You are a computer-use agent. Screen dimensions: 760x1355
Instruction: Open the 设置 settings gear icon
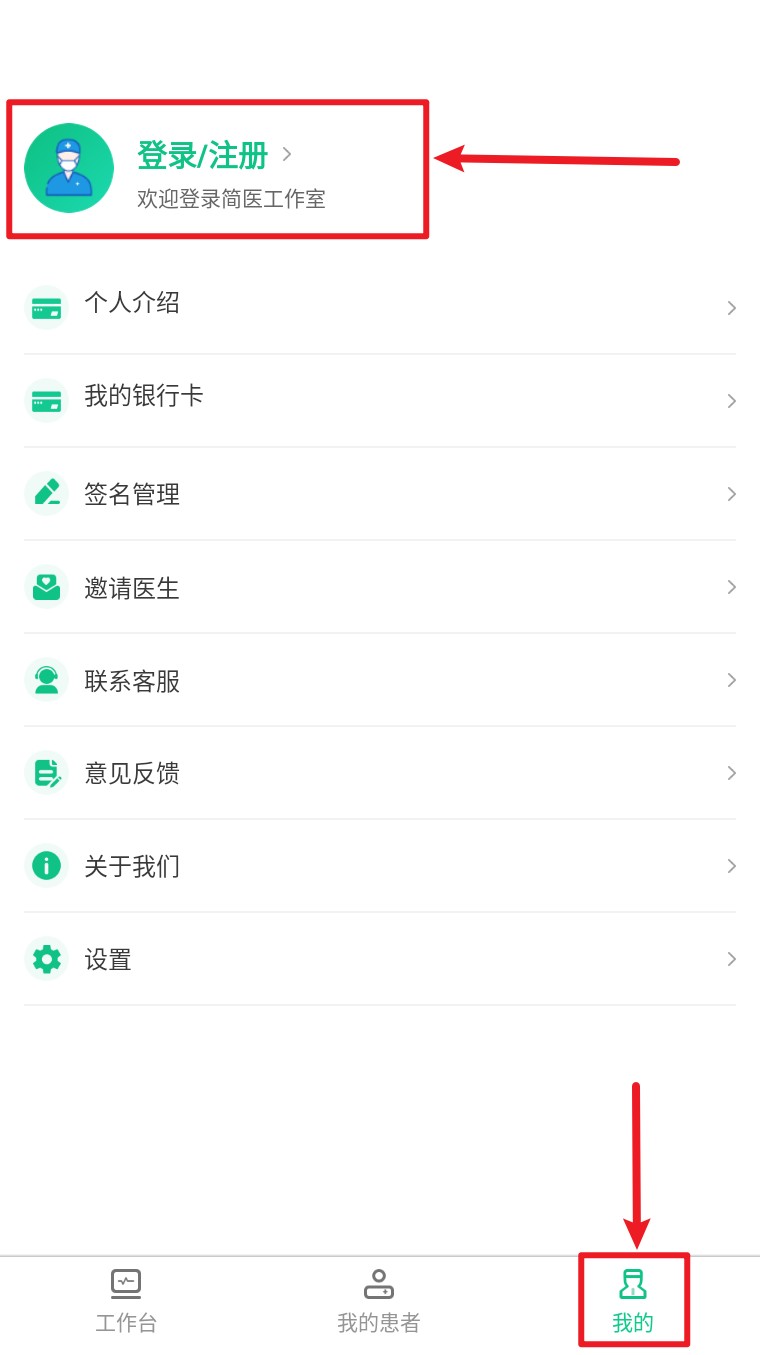[46, 959]
